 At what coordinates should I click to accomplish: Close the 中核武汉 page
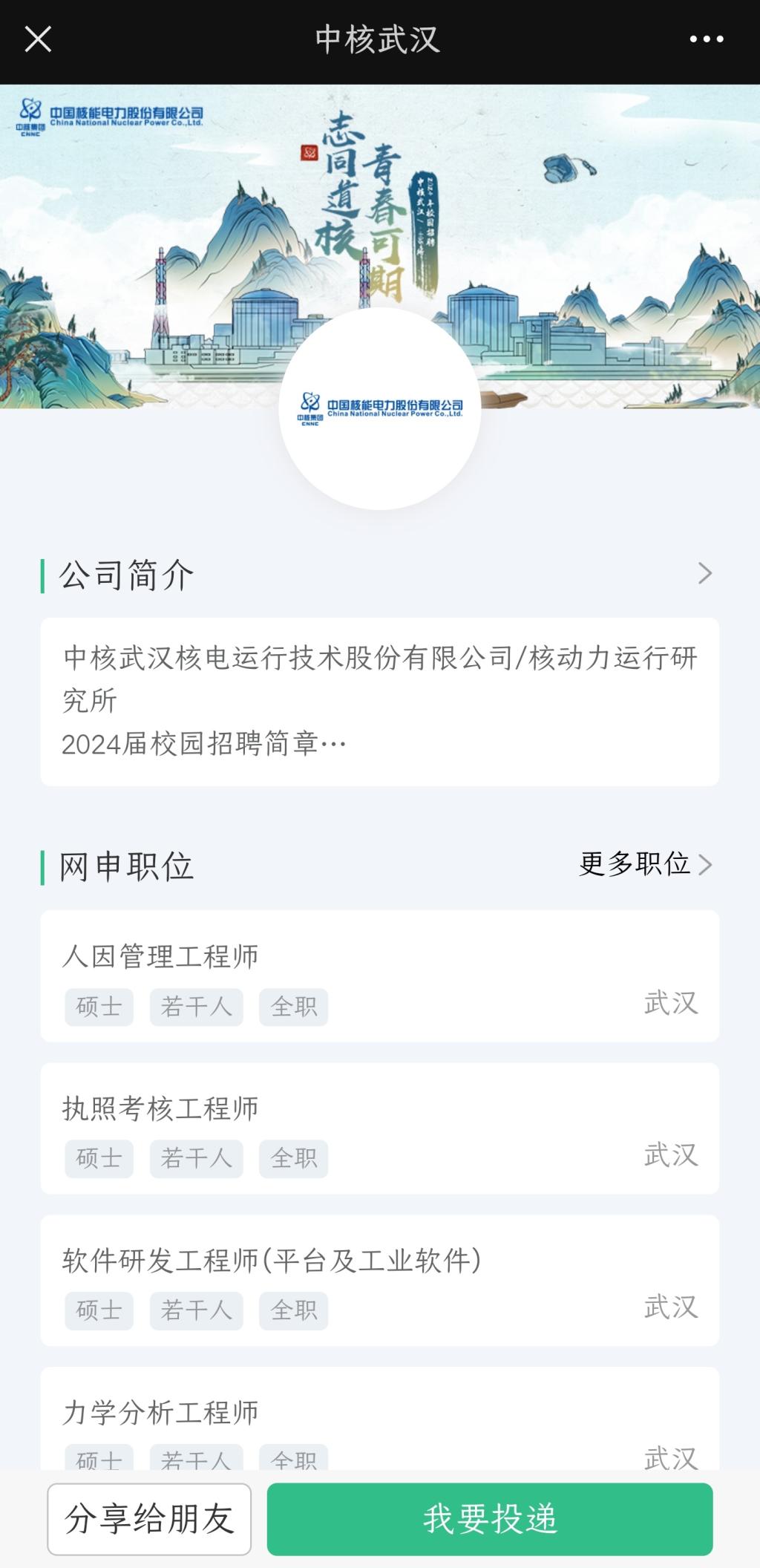[x=38, y=39]
